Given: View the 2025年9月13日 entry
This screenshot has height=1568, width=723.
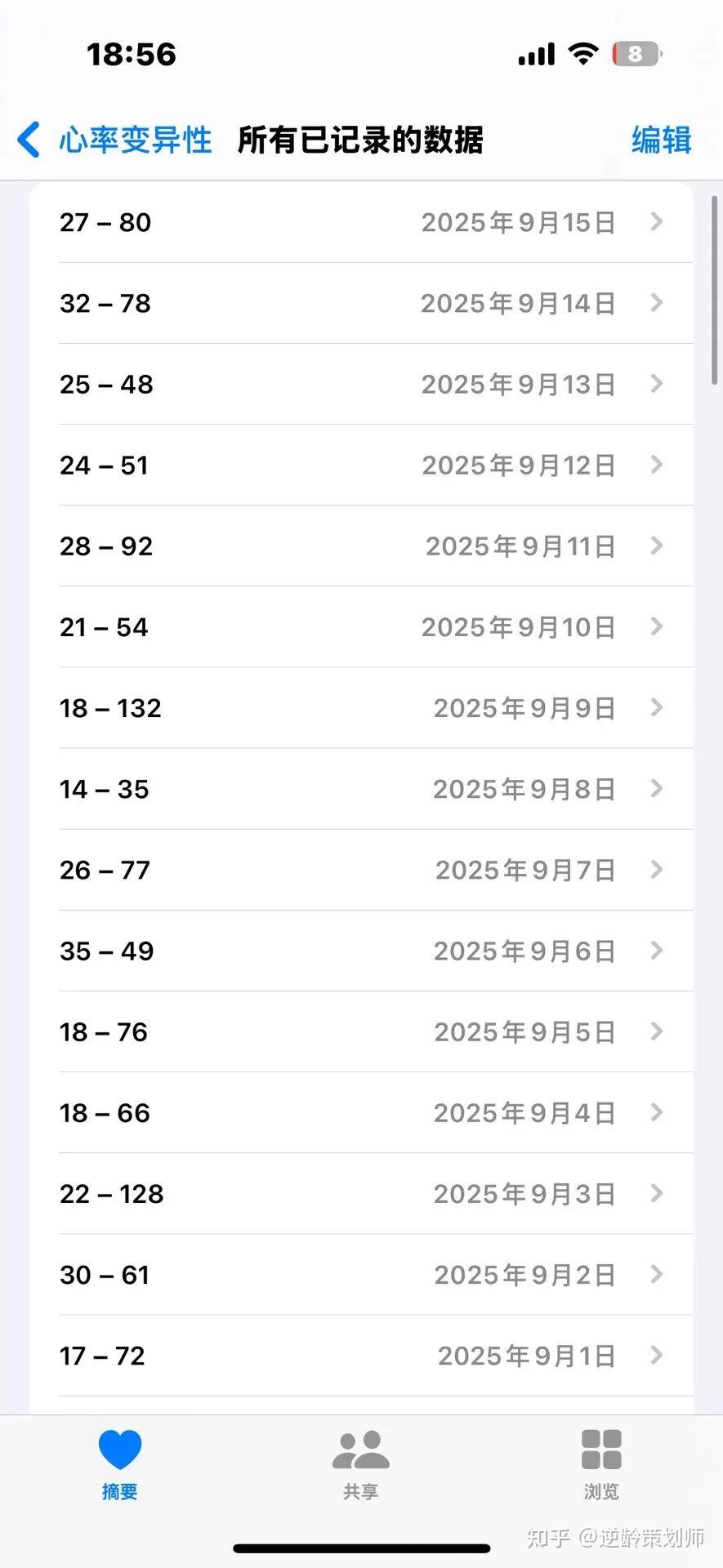Looking at the screenshot, I should [361, 384].
